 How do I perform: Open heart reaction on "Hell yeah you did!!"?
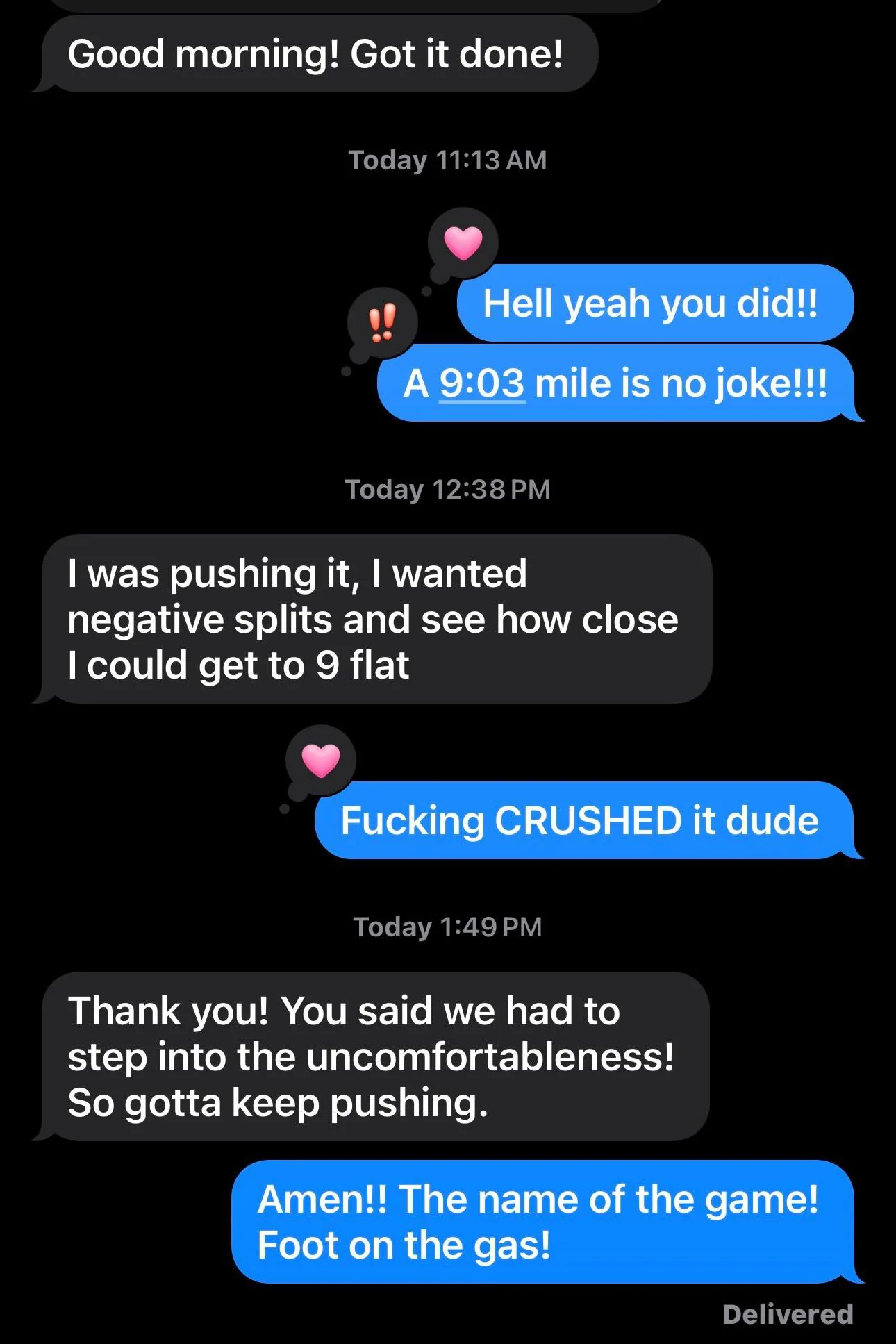tap(463, 243)
